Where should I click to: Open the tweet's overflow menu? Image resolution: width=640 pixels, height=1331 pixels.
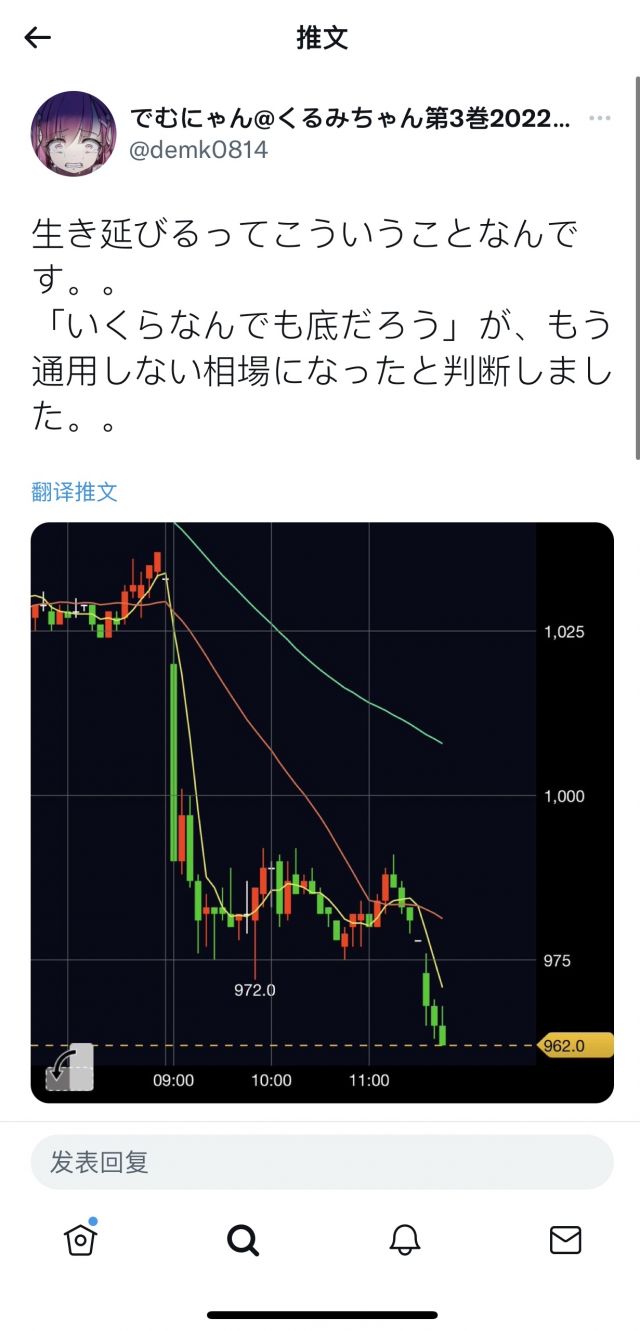(x=599, y=118)
